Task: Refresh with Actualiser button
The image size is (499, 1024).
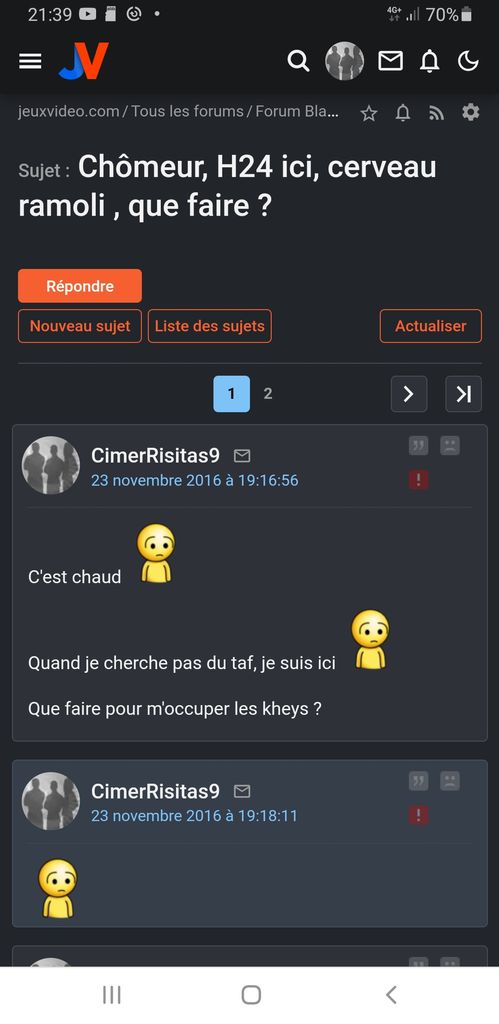Action: pos(430,326)
